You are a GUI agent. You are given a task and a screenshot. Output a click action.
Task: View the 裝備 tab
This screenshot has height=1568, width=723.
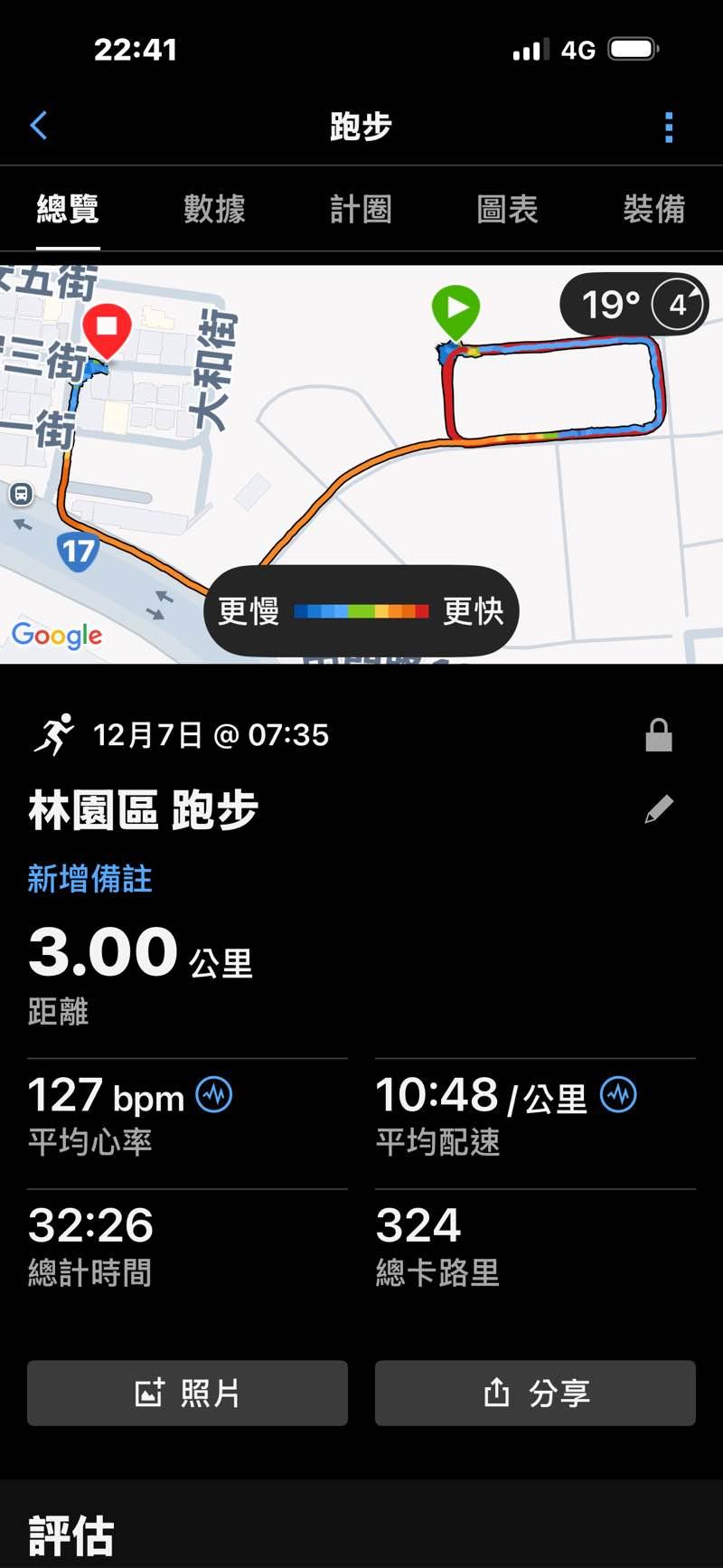point(653,210)
